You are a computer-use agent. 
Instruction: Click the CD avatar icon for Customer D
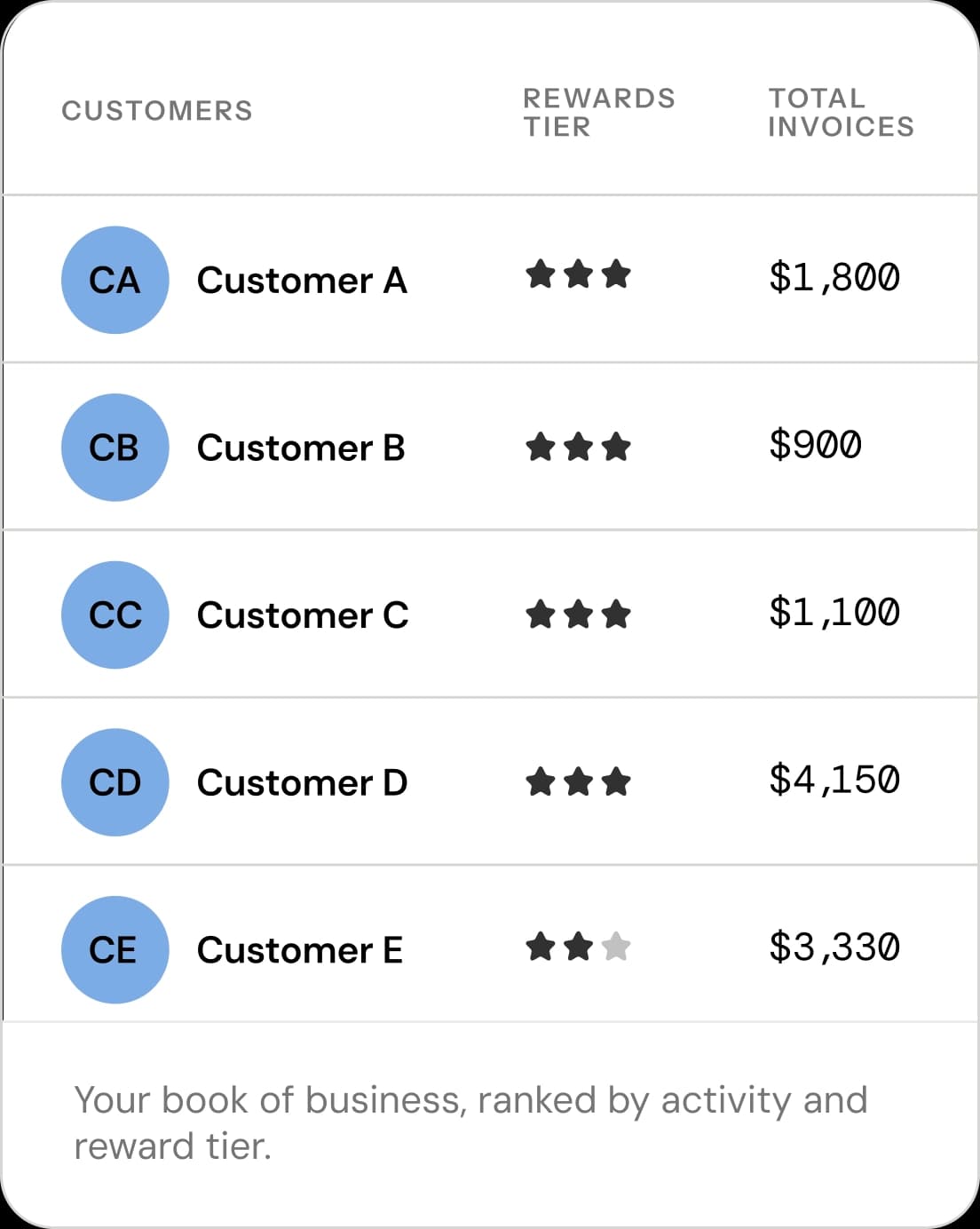click(115, 781)
